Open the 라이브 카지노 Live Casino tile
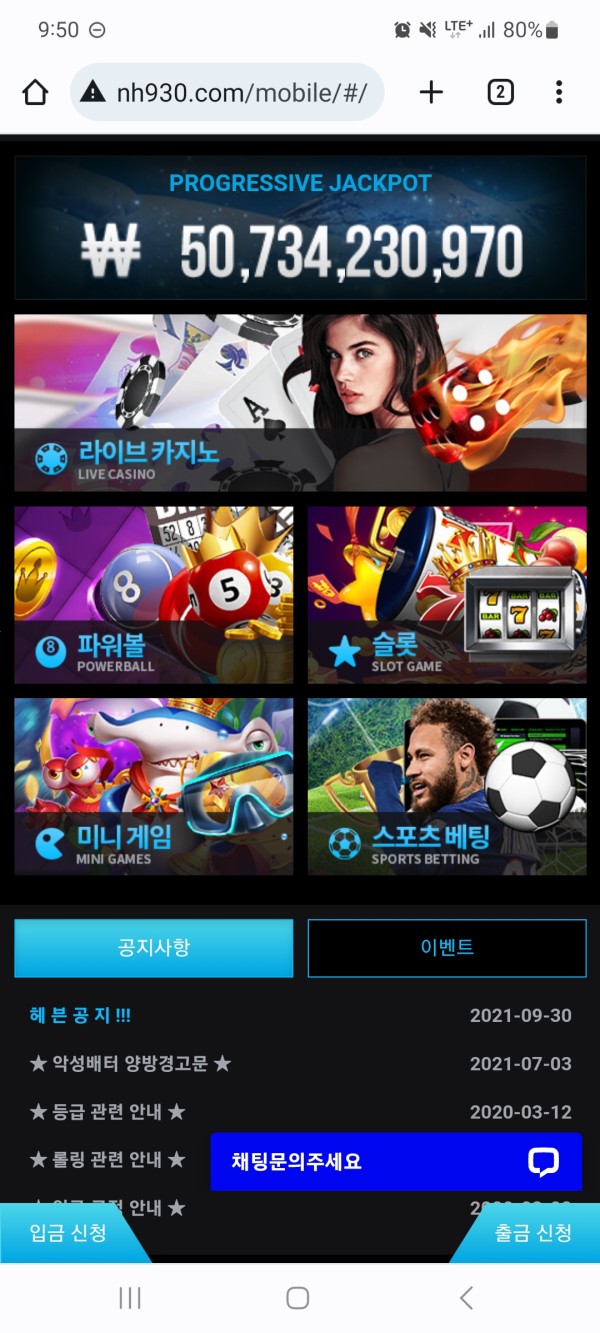This screenshot has width=600, height=1333. tap(300, 403)
